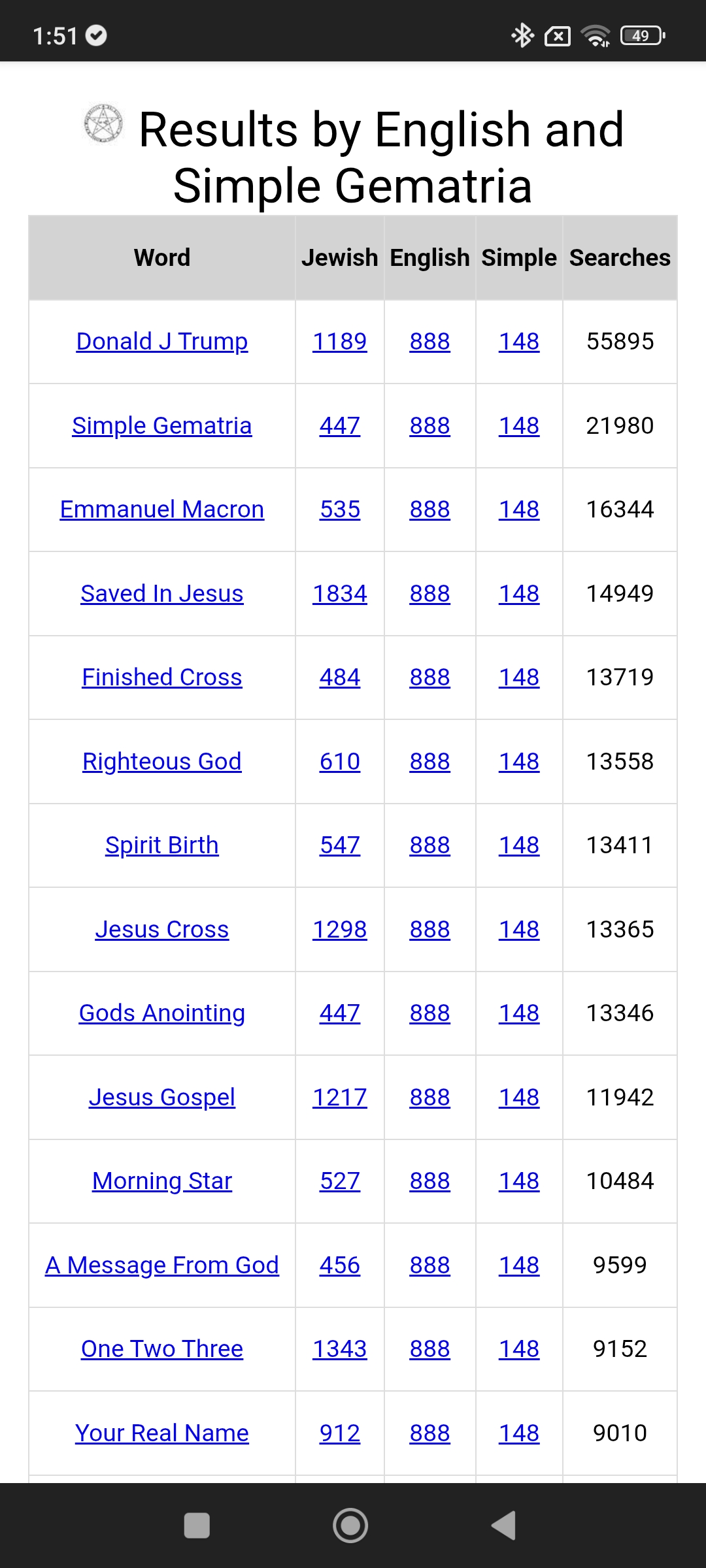Viewport: 706px width, 1568px height.
Task: Tap the Morning Star link
Action: pos(161,1181)
